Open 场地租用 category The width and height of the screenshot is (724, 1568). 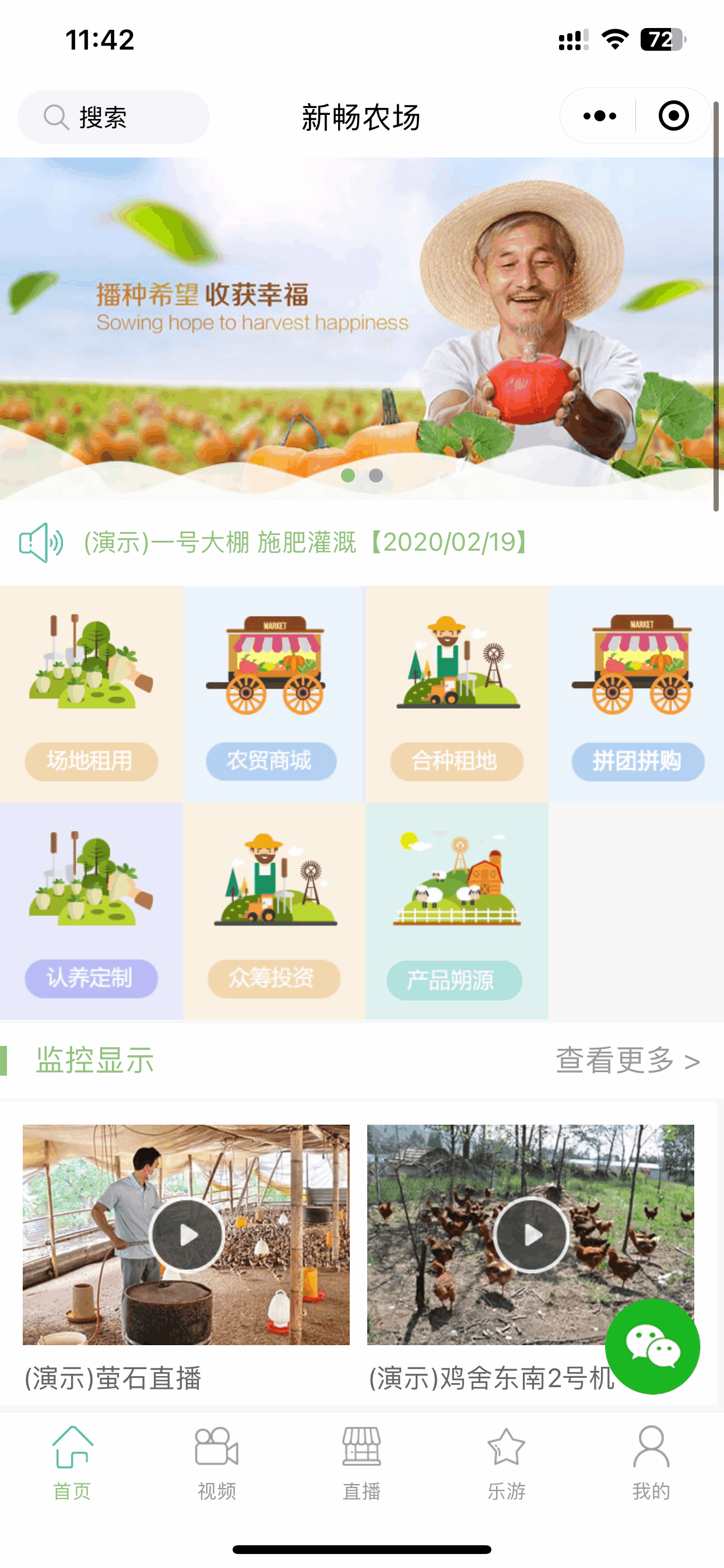(92, 694)
